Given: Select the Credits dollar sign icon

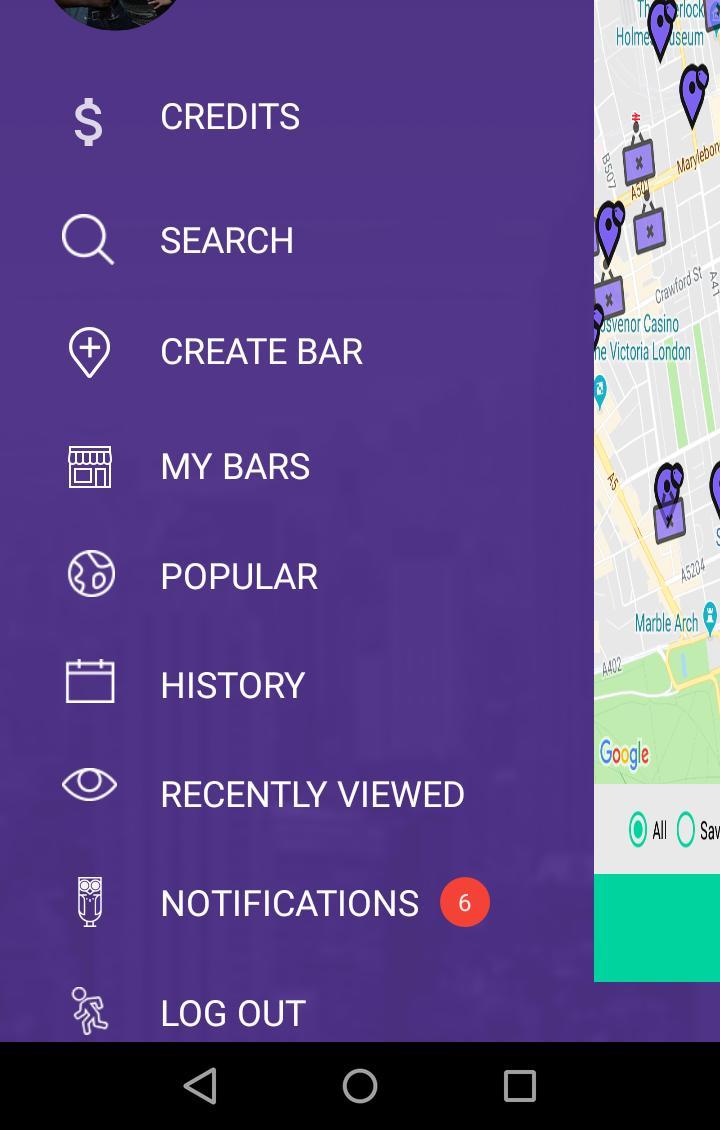Looking at the screenshot, I should (88, 120).
